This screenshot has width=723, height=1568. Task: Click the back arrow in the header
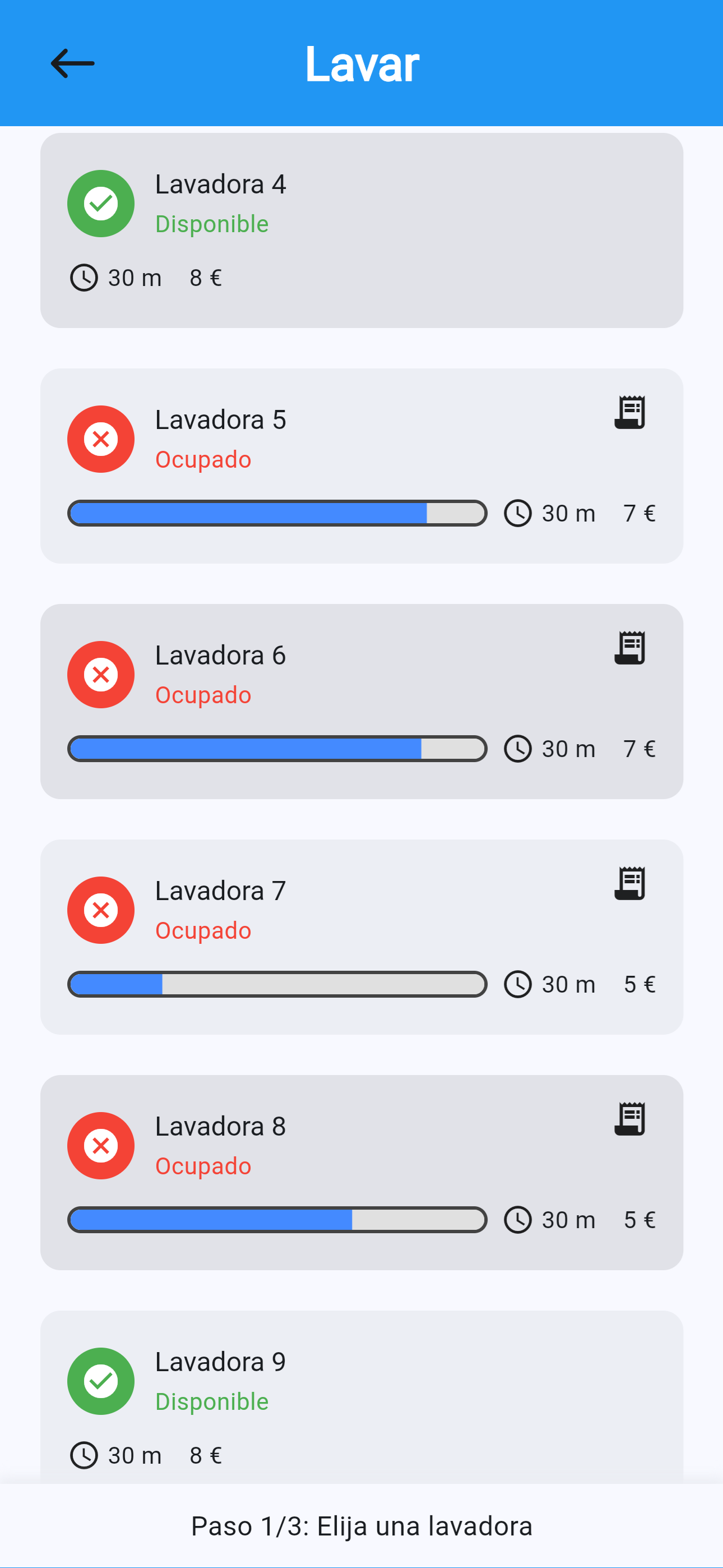(72, 63)
